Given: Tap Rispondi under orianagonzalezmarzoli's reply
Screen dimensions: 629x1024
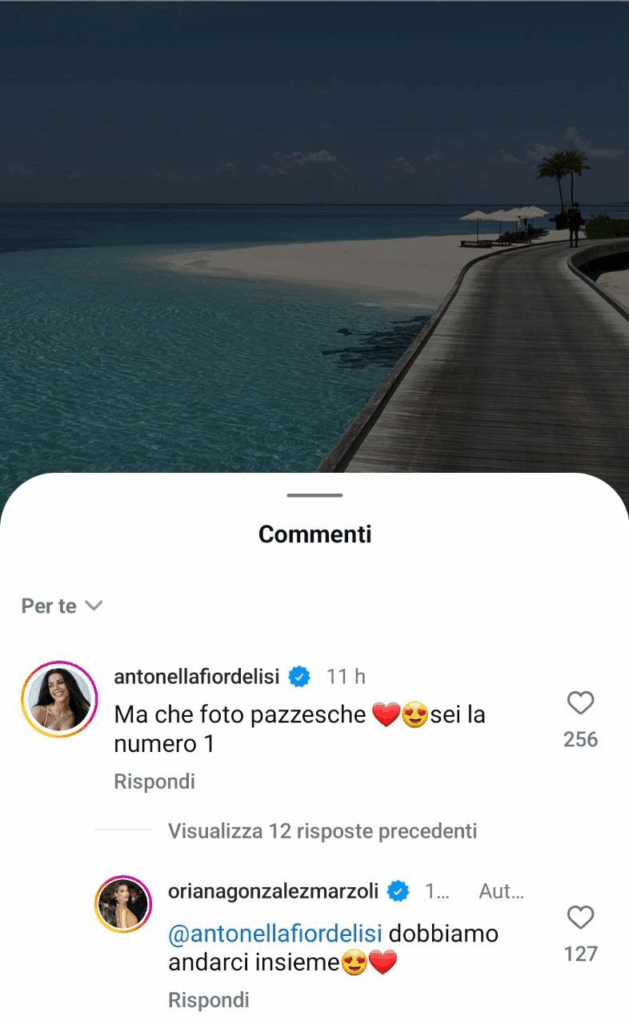Looking at the screenshot, I should coord(208,999).
